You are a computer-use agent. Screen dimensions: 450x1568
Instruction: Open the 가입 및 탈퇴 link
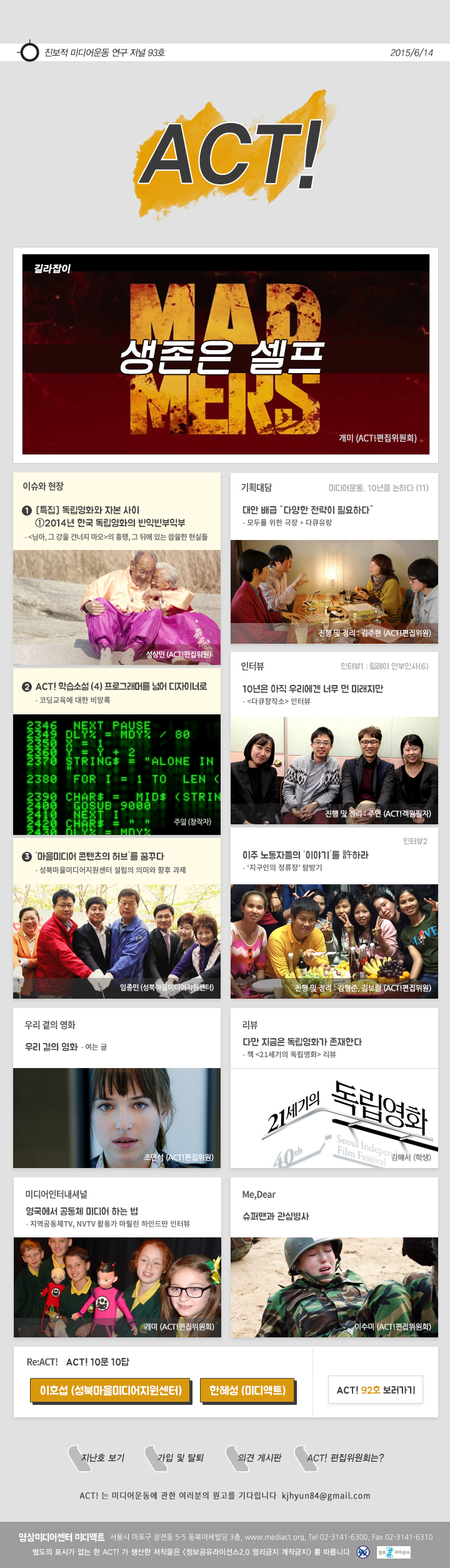(x=174, y=1458)
